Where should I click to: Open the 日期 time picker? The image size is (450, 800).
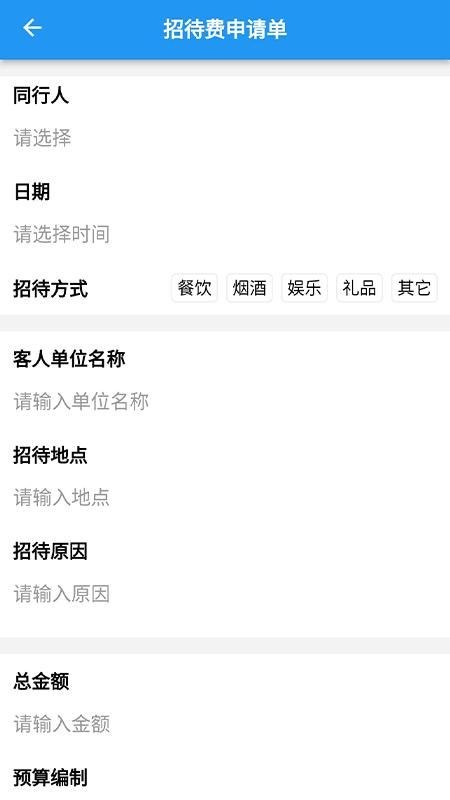coord(225,234)
